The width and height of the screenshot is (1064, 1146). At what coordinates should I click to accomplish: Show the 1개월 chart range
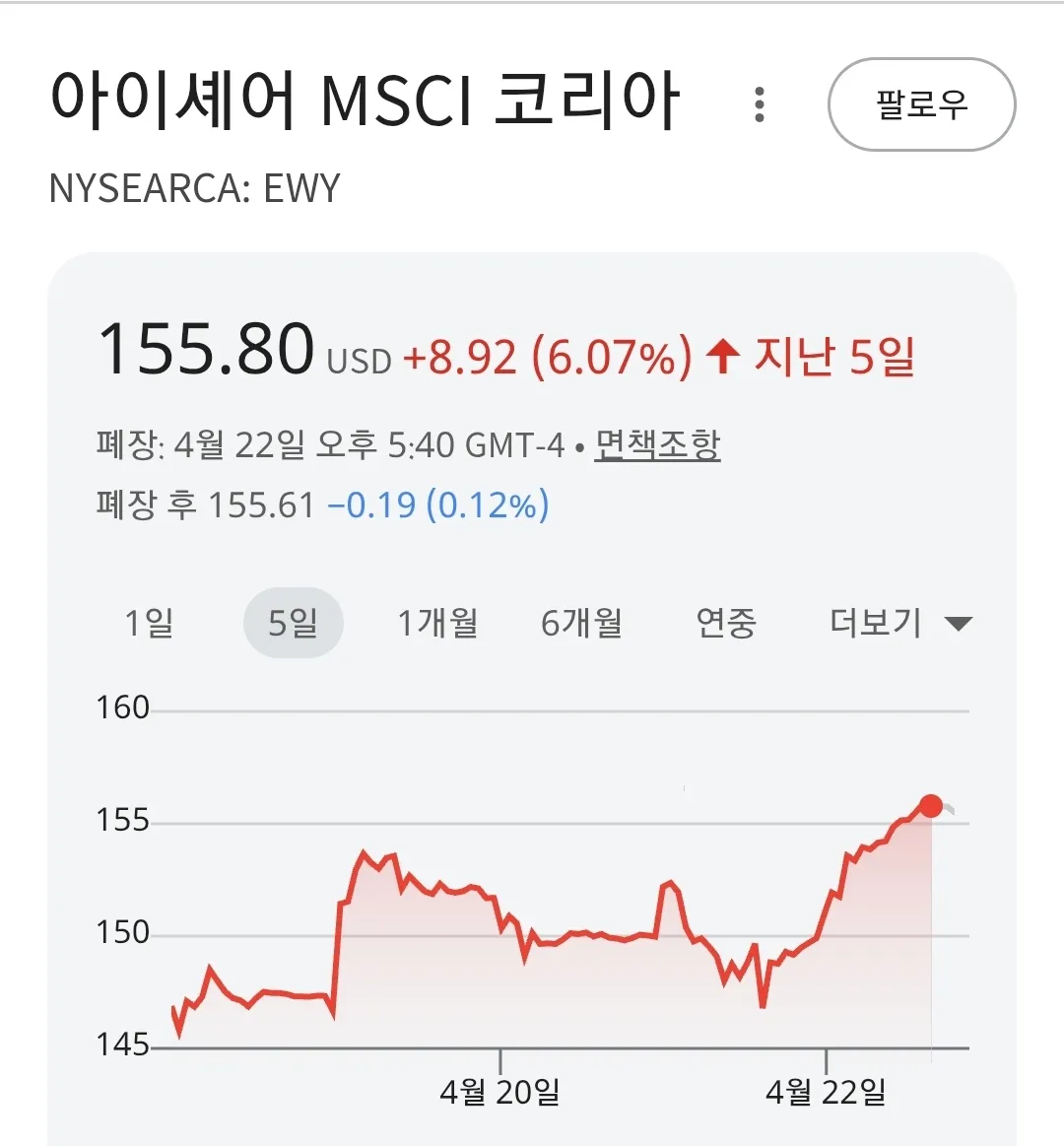pos(437,623)
